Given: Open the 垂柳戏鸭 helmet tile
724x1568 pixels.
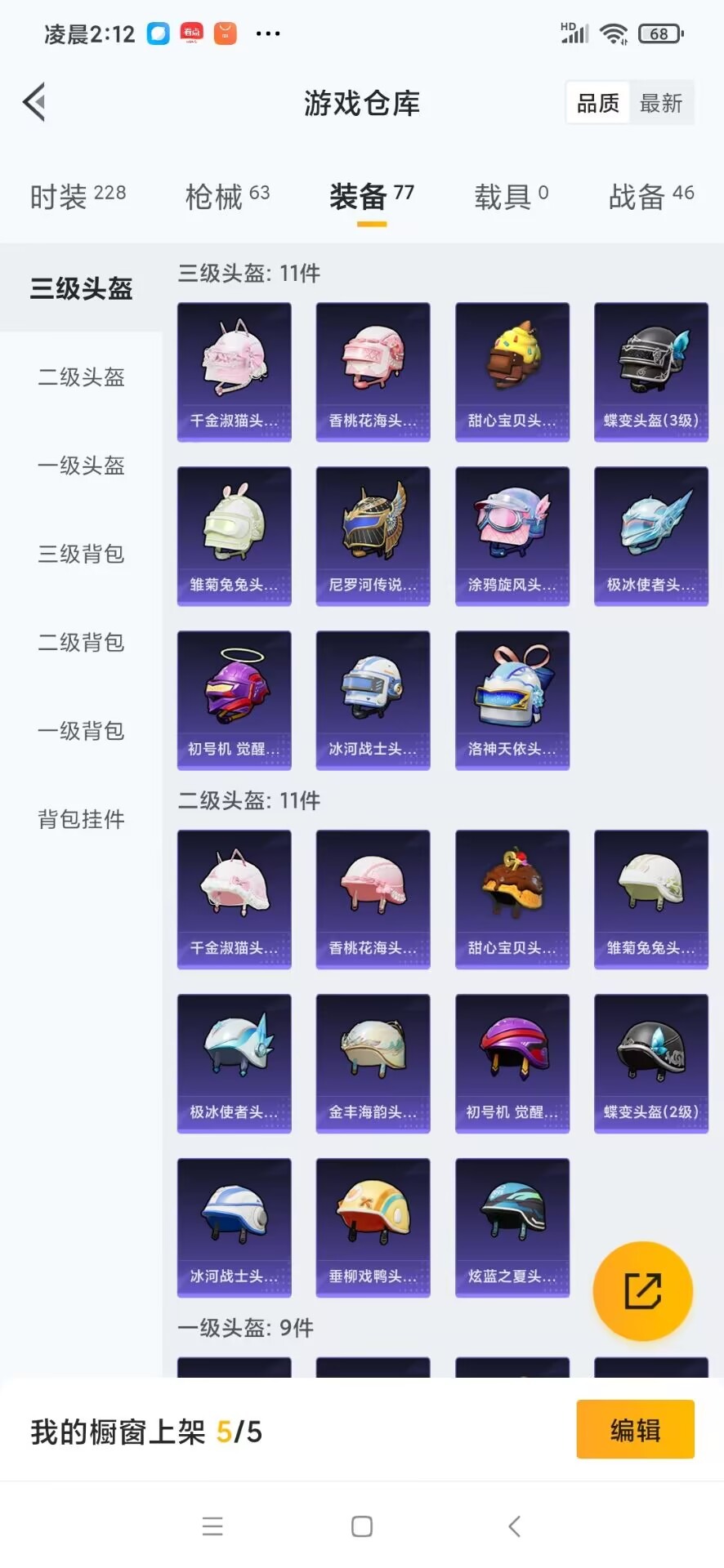Looking at the screenshot, I should [x=373, y=1227].
